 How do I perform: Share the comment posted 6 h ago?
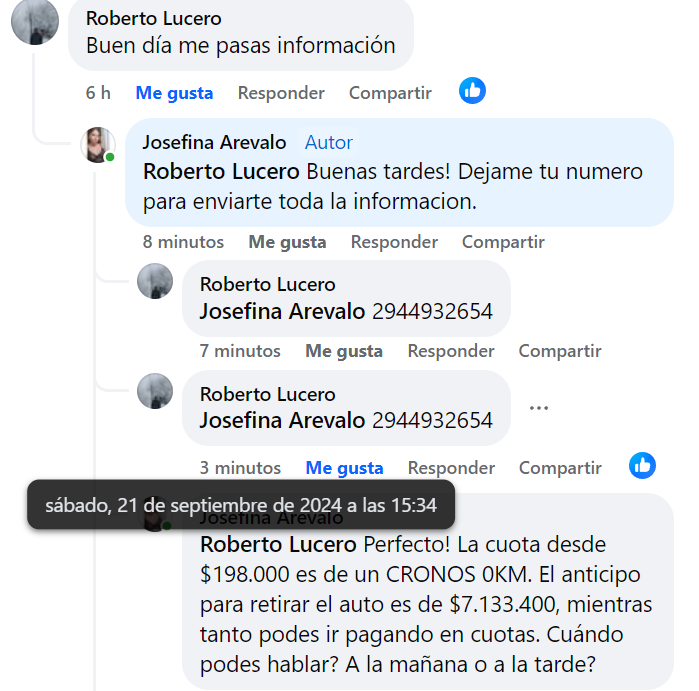click(x=390, y=93)
